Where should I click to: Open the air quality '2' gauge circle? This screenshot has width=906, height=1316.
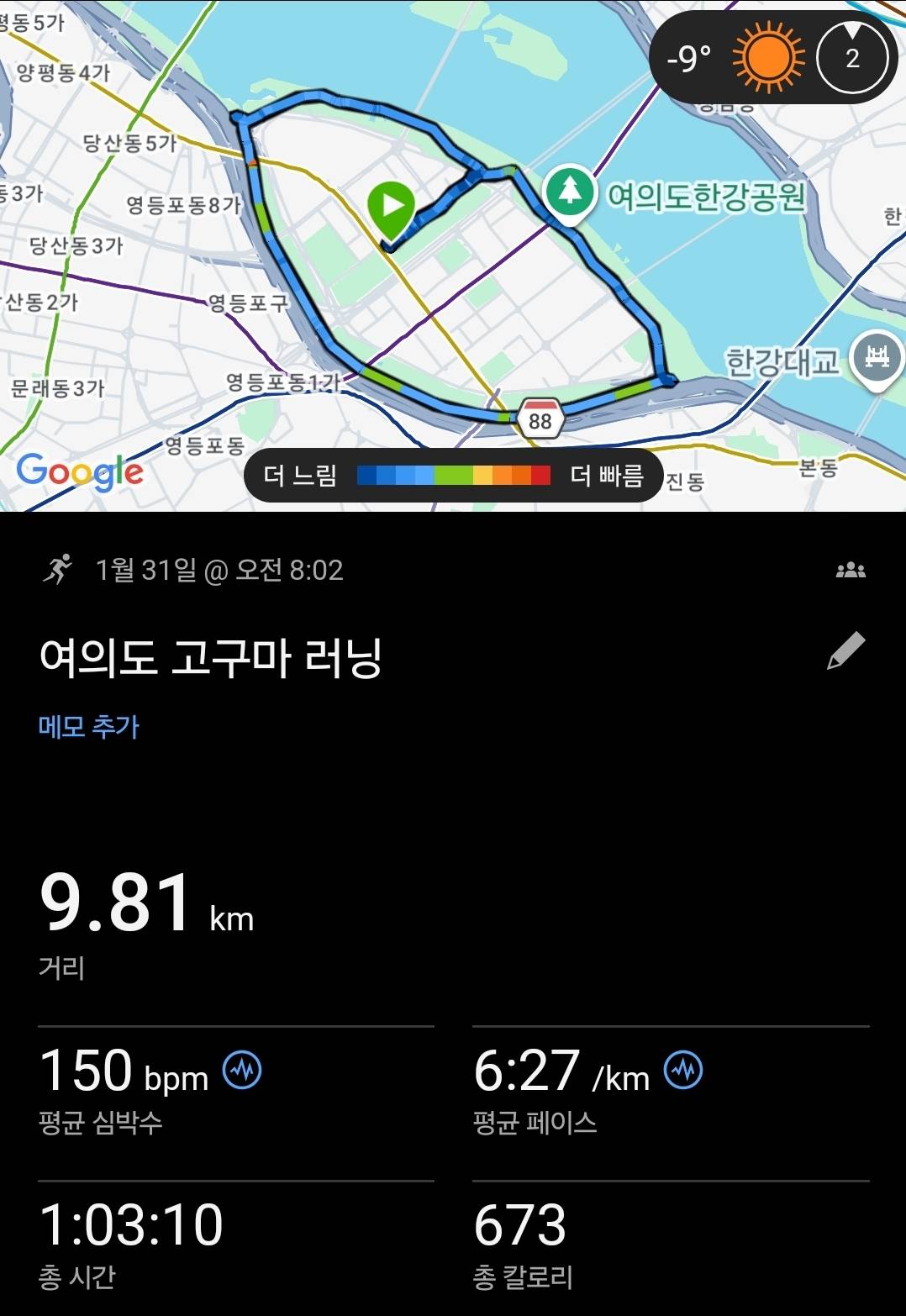coord(852,58)
